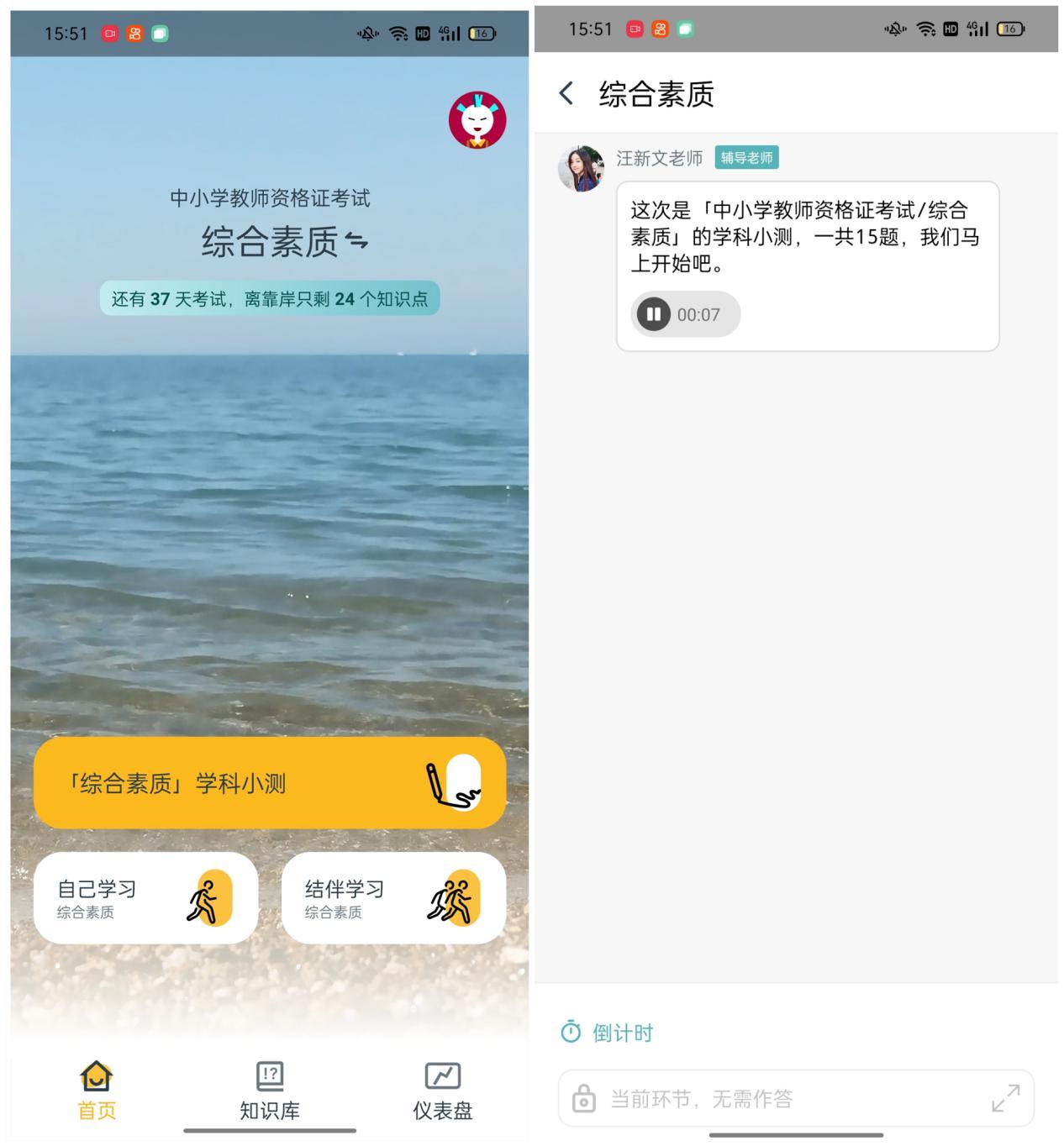Viewport: 1064px width, 1146px height.
Task: Expand the answer input box
Action: click(1005, 1098)
